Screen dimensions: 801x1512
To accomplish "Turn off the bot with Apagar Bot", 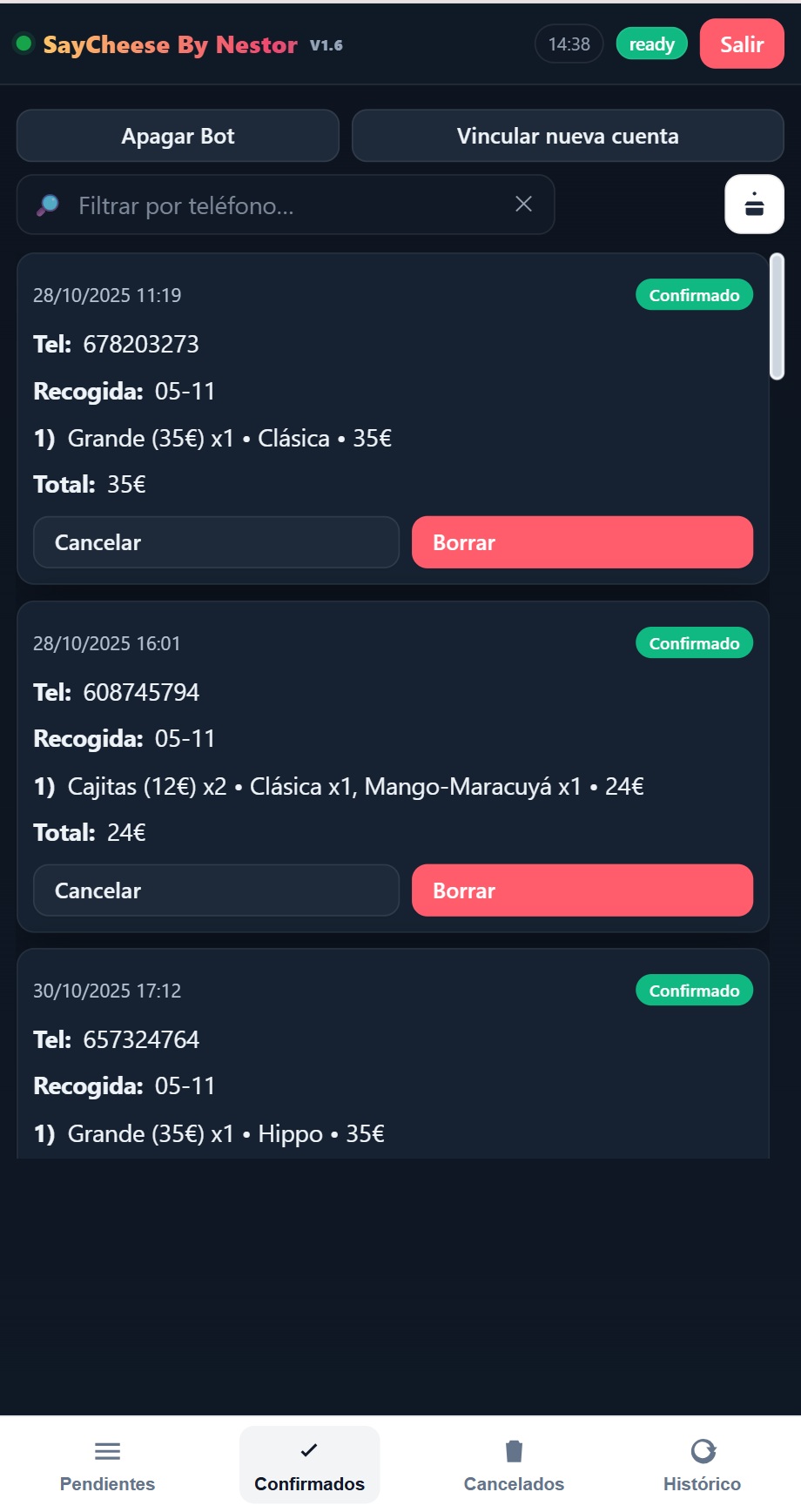I will coord(178,136).
